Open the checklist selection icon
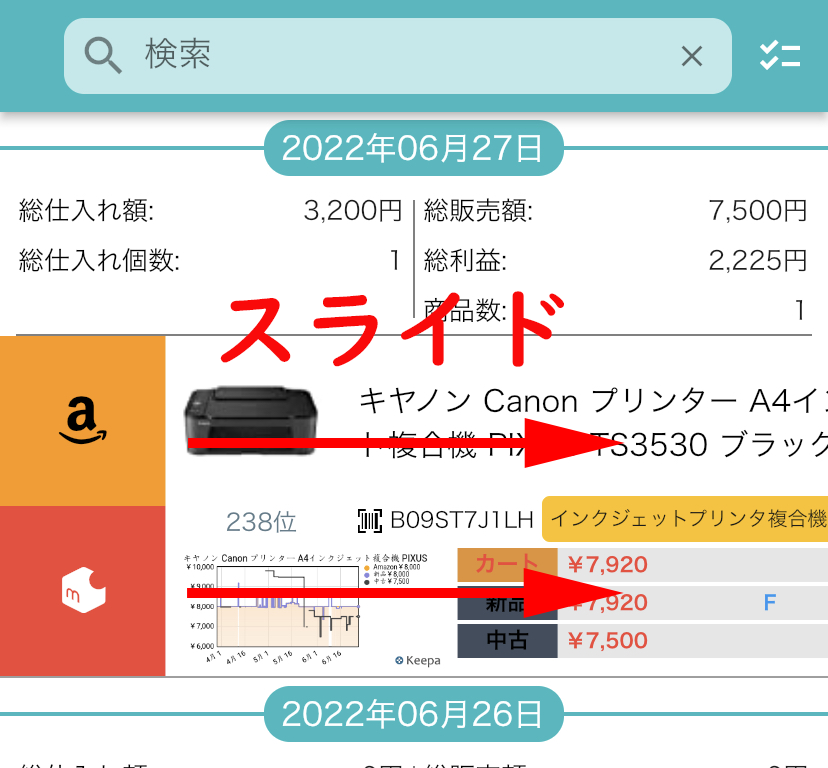The height and width of the screenshot is (768, 828). coord(779,55)
